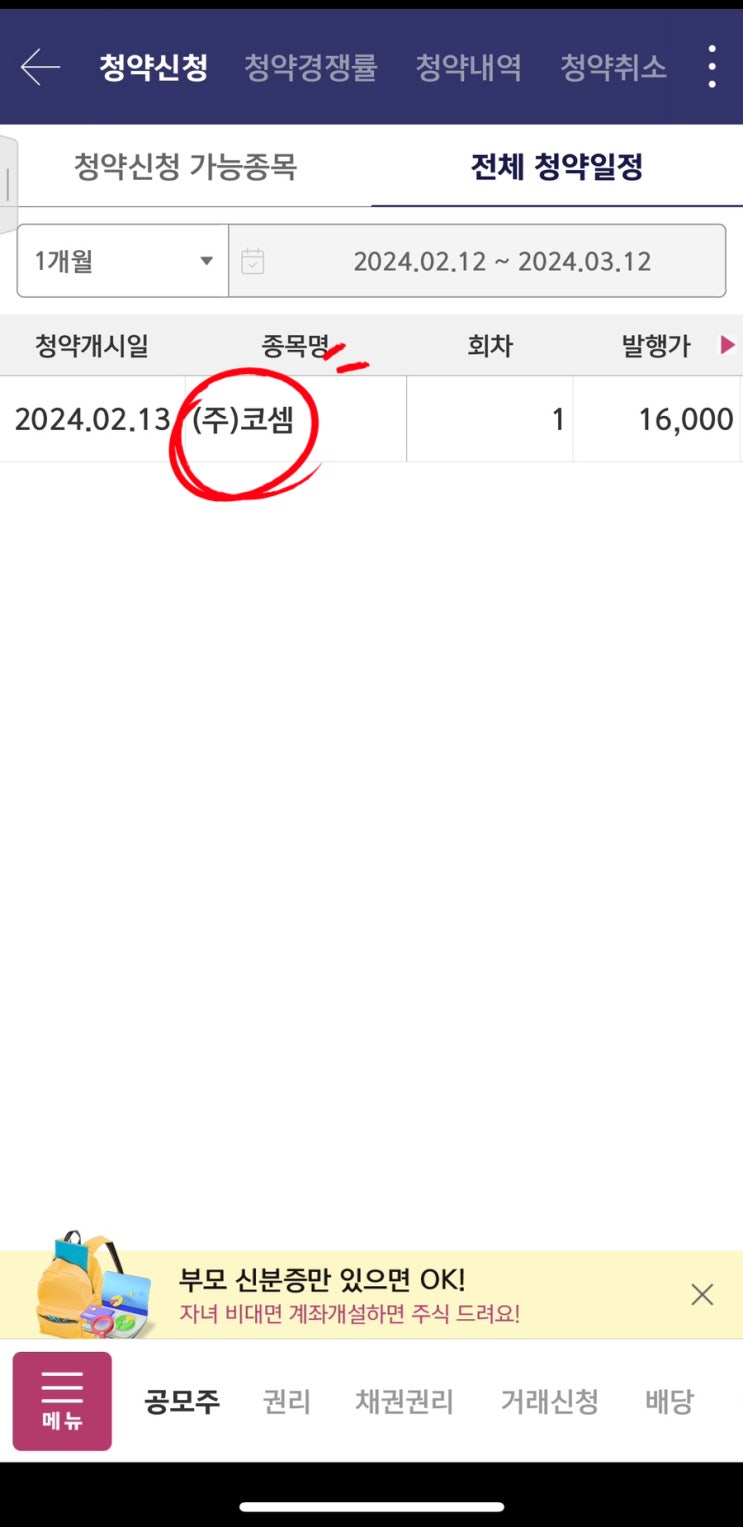This screenshot has height=1527, width=743.
Task: Switch to the 전체 청약일정 tab
Action: [x=557, y=168]
